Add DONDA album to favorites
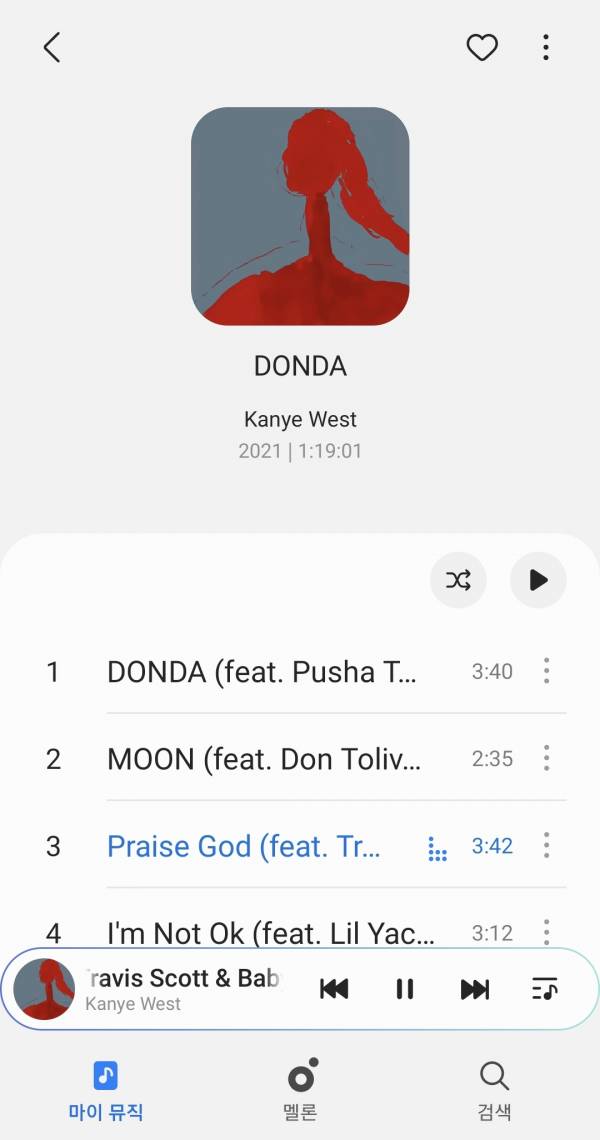 click(x=482, y=47)
